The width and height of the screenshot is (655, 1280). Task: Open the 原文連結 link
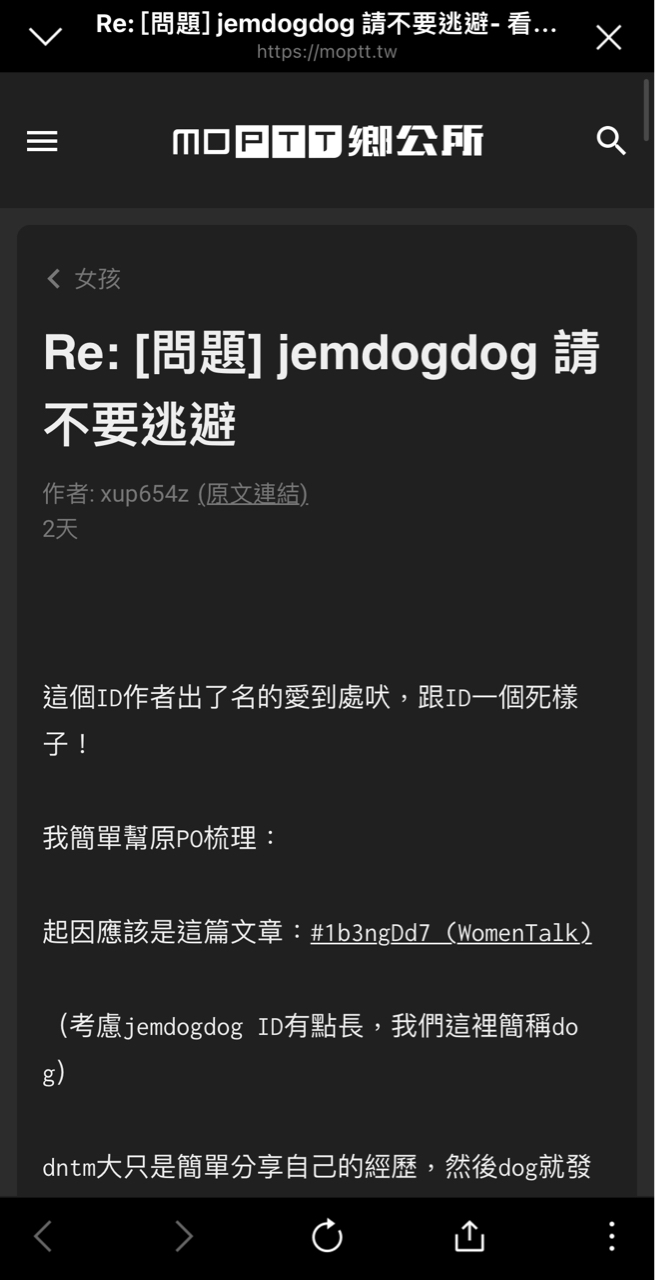[x=252, y=494]
